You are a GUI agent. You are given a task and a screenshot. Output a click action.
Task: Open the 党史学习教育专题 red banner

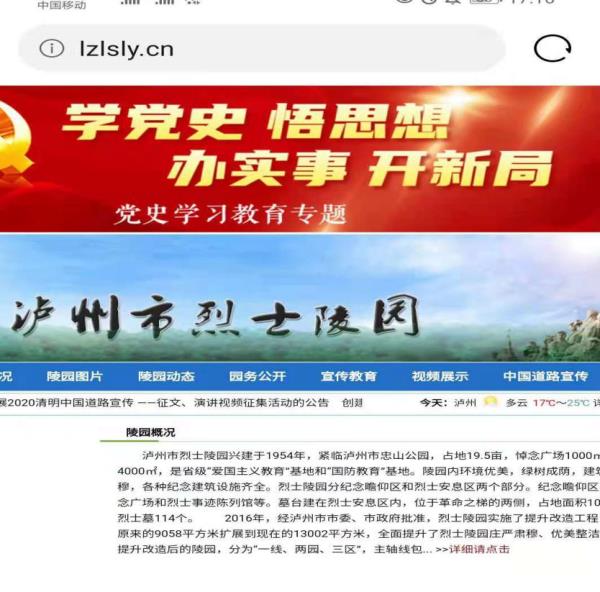(x=300, y=158)
